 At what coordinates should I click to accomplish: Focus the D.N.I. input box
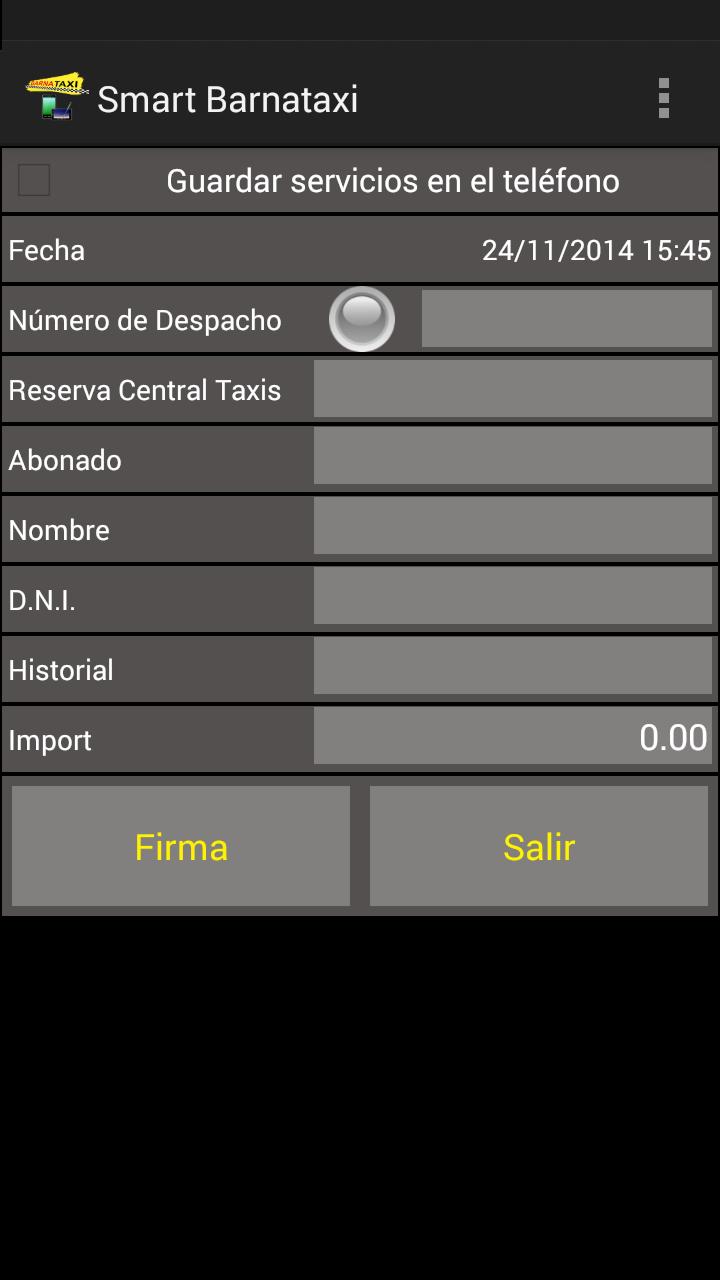coord(513,595)
